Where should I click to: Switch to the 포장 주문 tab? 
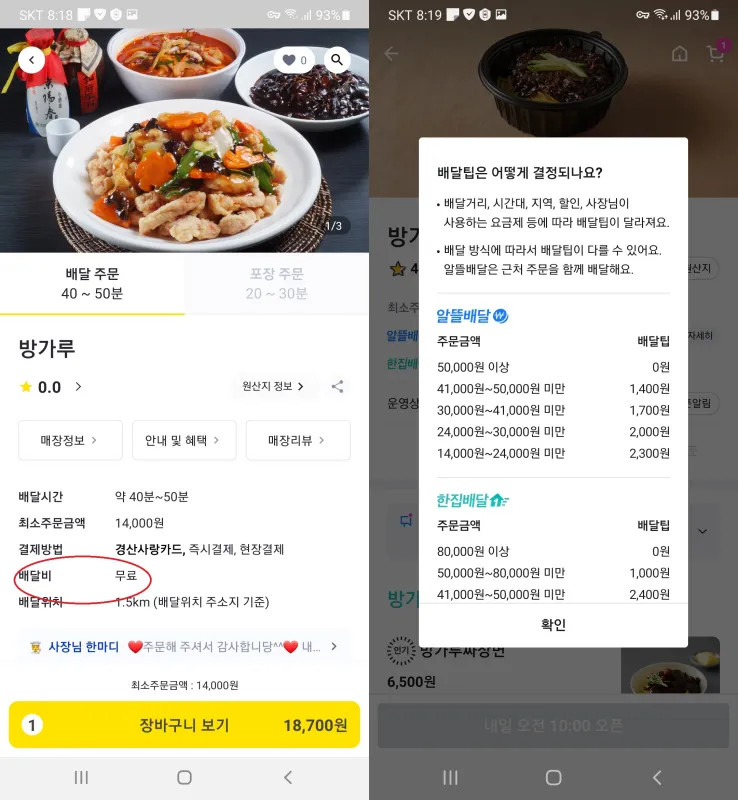[x=277, y=284]
